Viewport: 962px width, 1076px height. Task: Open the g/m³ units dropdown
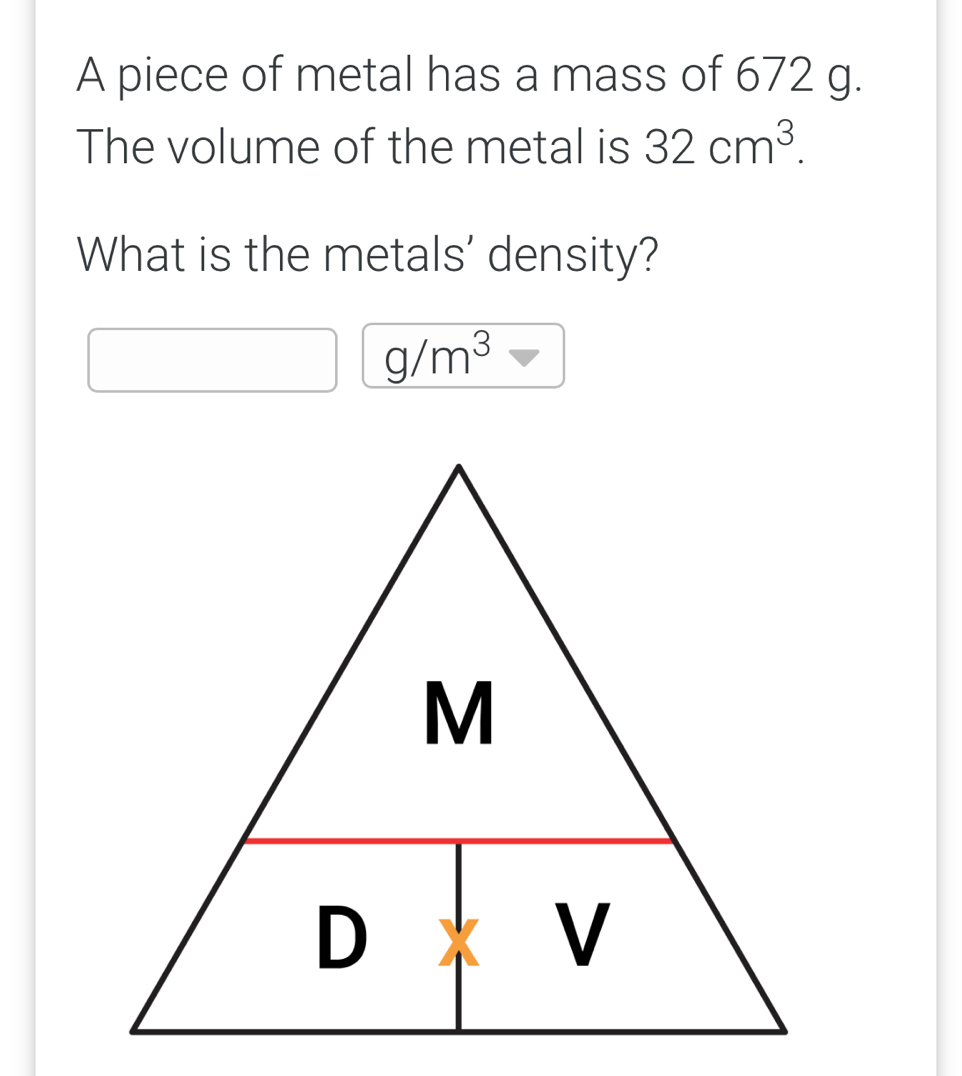click(463, 356)
